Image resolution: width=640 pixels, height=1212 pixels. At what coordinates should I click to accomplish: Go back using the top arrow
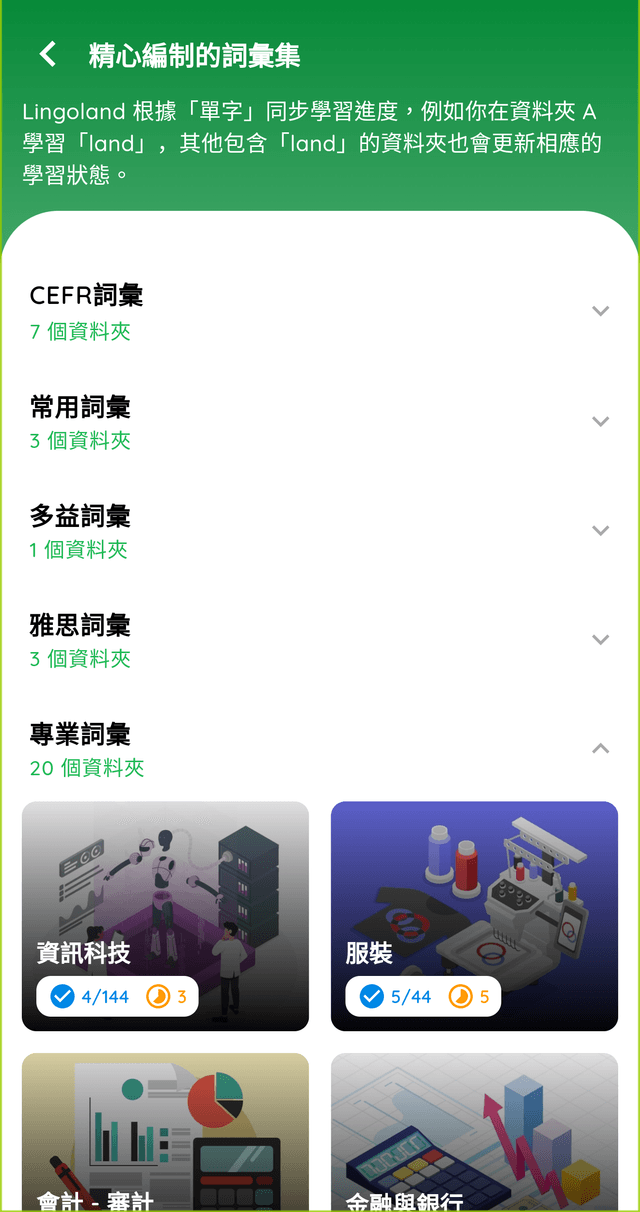pyautogui.click(x=48, y=54)
